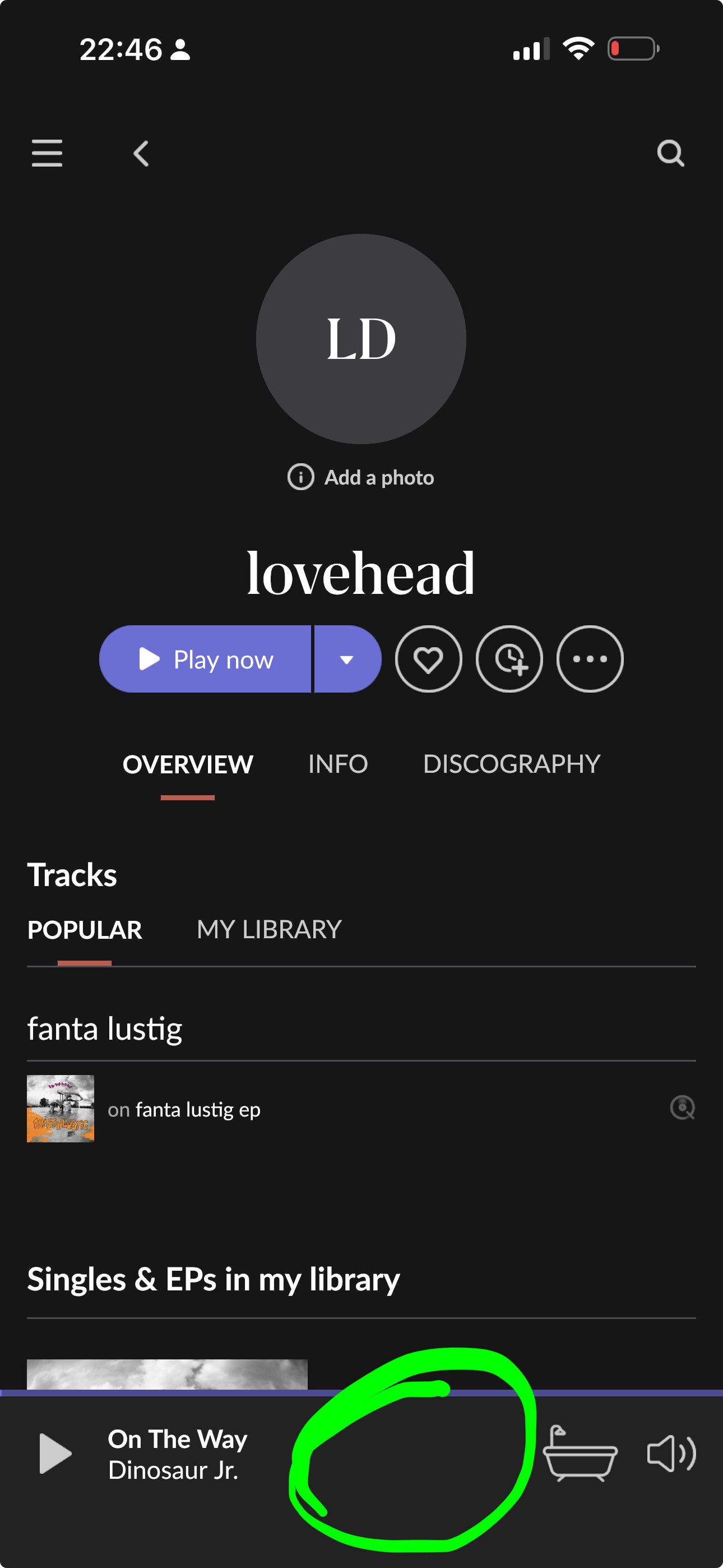This screenshot has width=723, height=1568.
Task: Start Play now for lovehead
Action: coord(205,659)
